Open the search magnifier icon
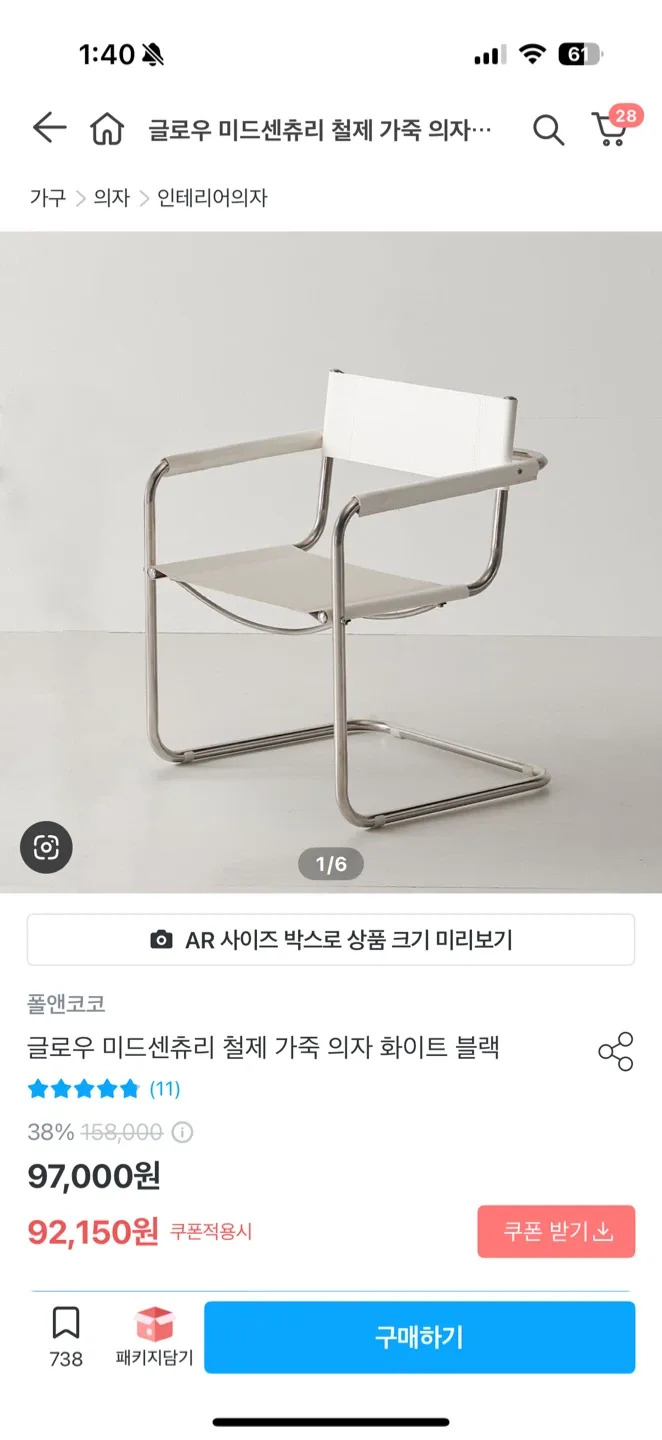Image resolution: width=662 pixels, height=1440 pixels. click(x=548, y=130)
